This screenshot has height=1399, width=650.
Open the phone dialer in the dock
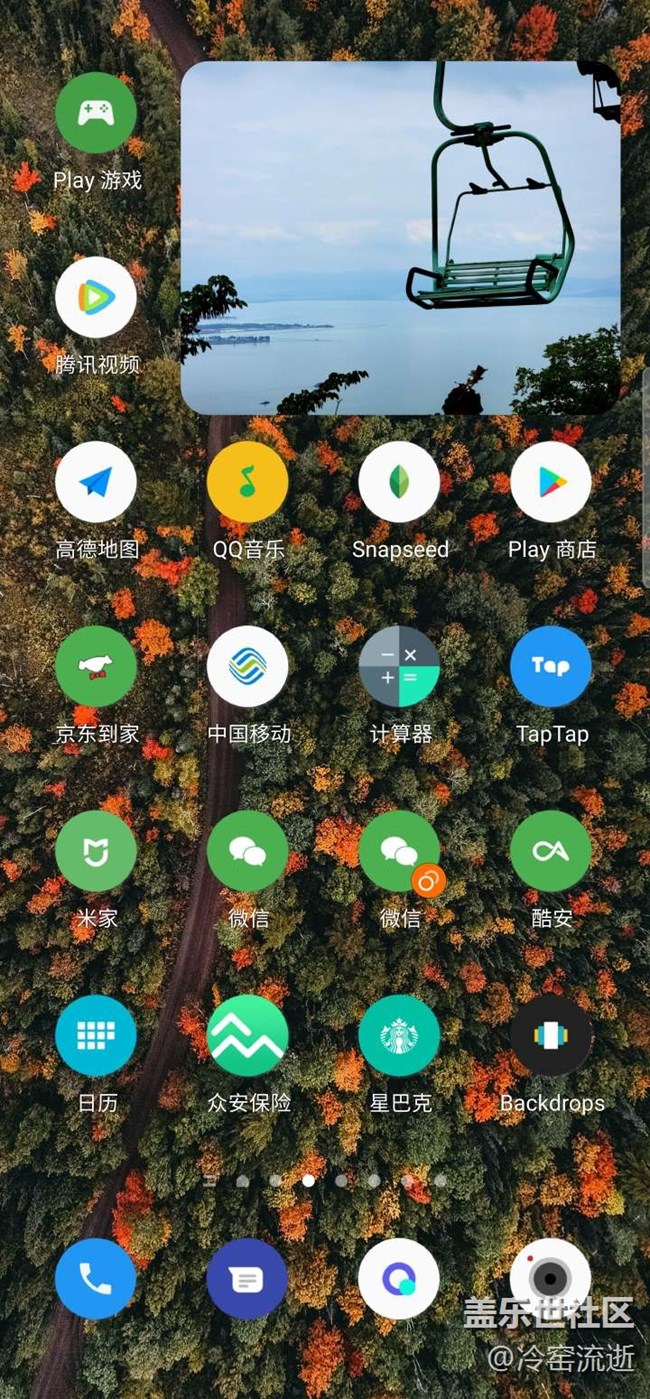coord(96,1278)
